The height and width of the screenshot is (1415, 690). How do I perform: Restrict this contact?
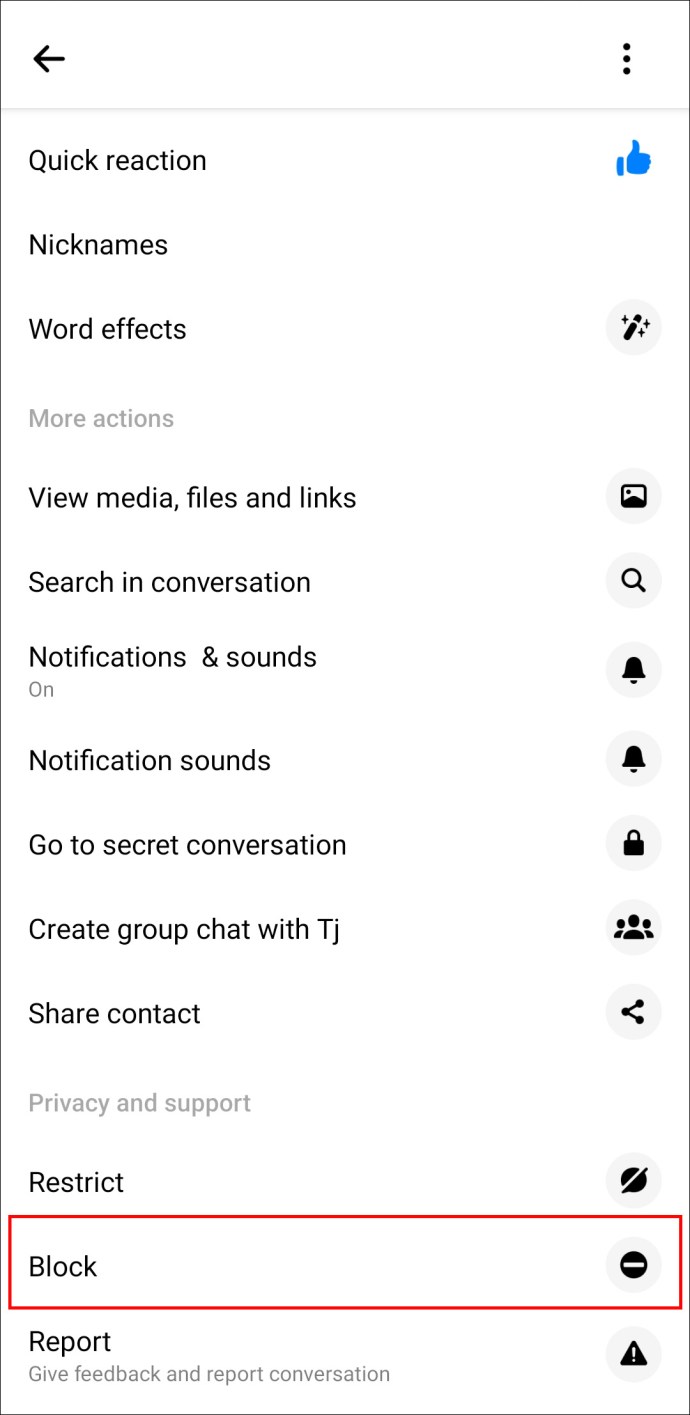345,1182
